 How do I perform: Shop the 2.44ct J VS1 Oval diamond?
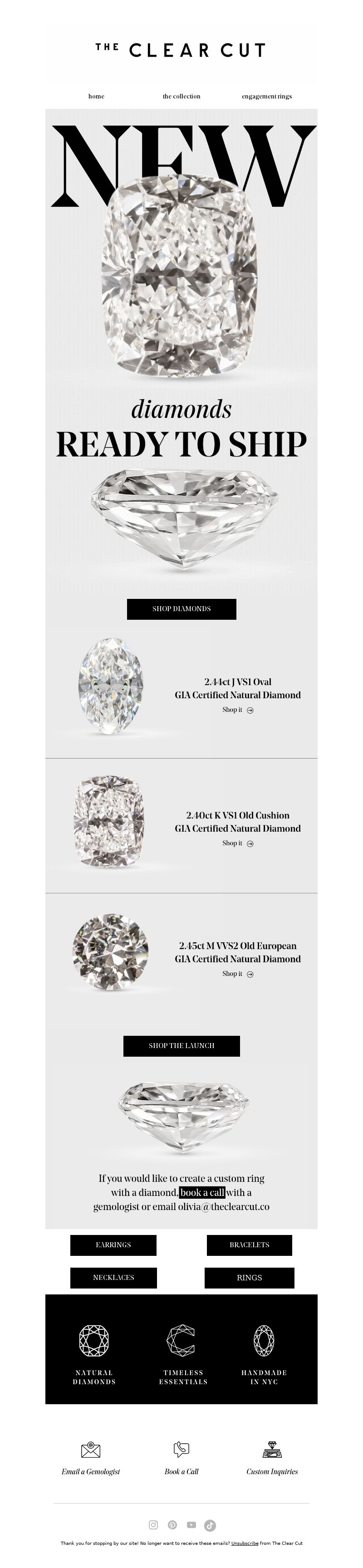(x=237, y=710)
